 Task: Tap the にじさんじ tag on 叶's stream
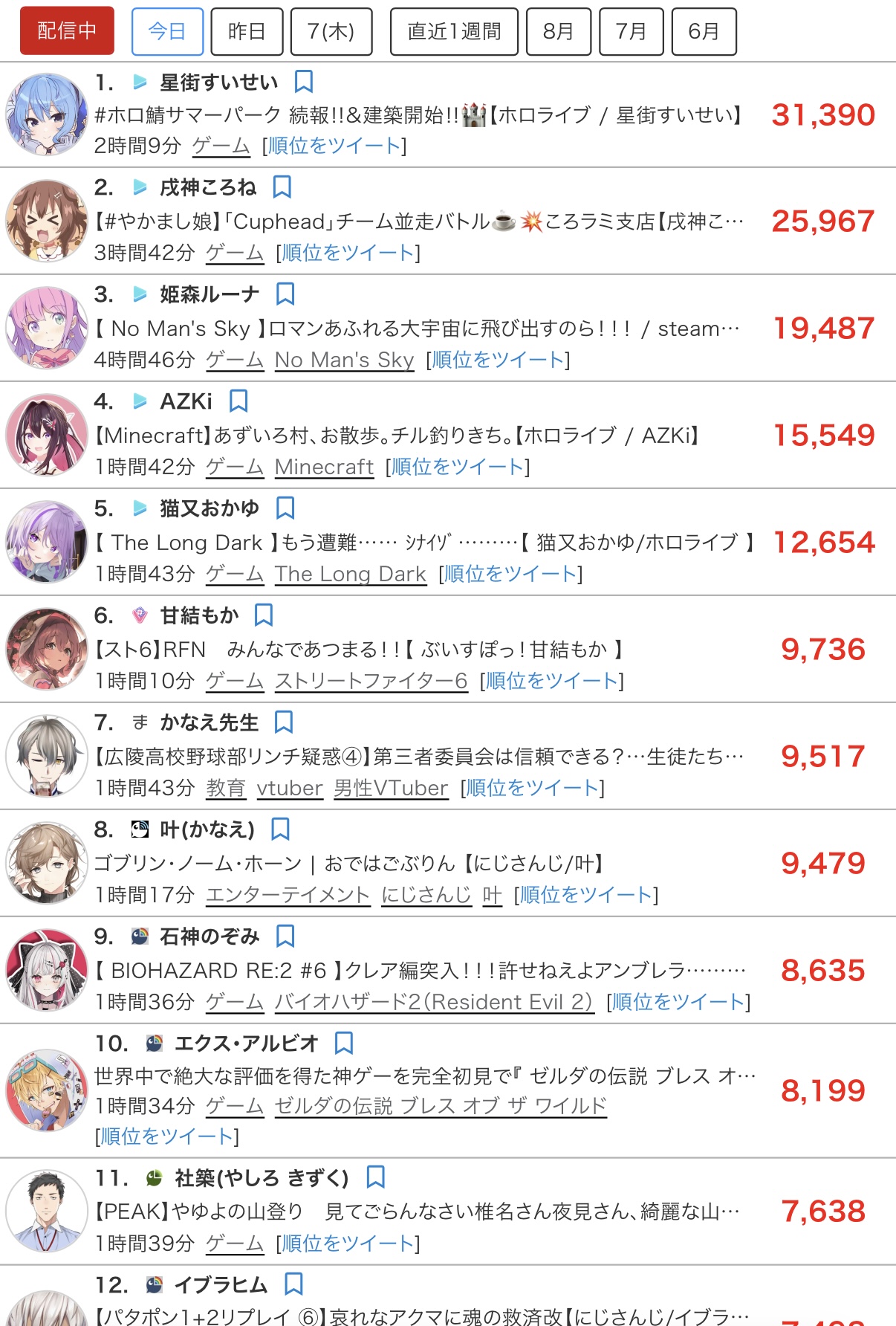click(x=426, y=895)
